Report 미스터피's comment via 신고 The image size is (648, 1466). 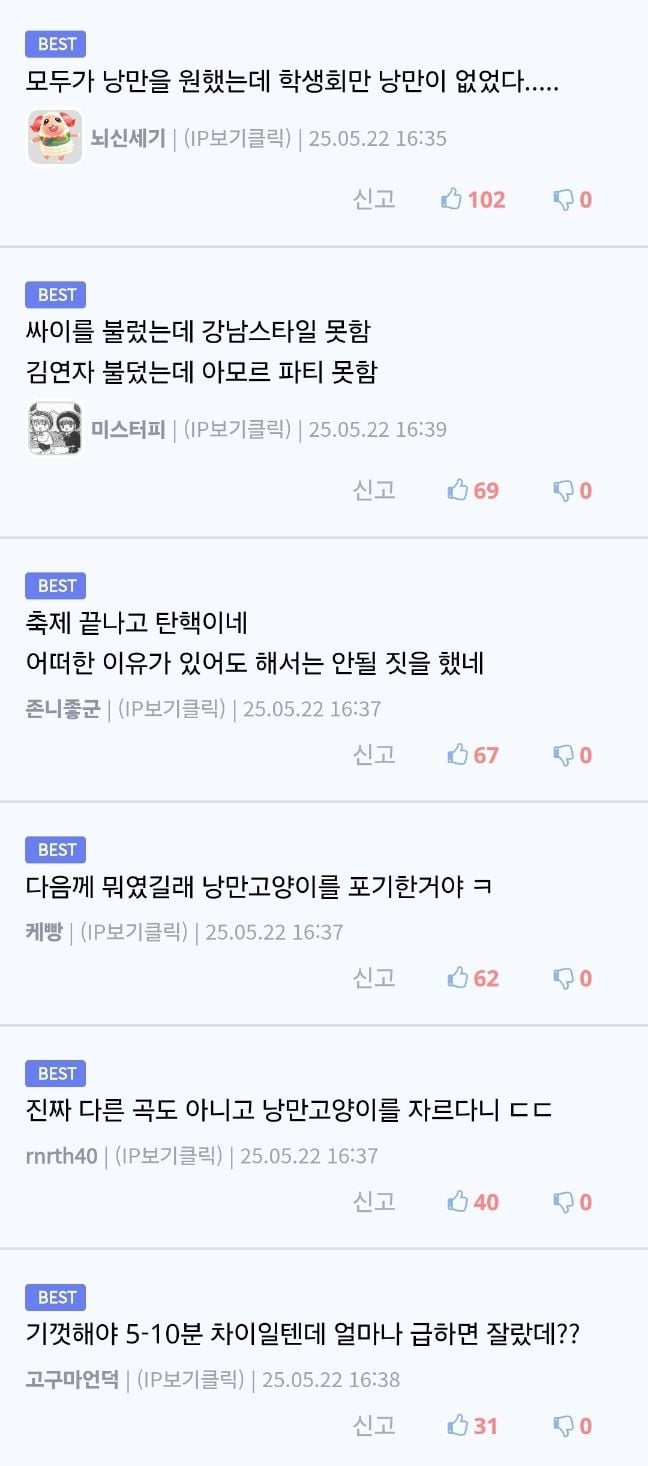click(374, 489)
